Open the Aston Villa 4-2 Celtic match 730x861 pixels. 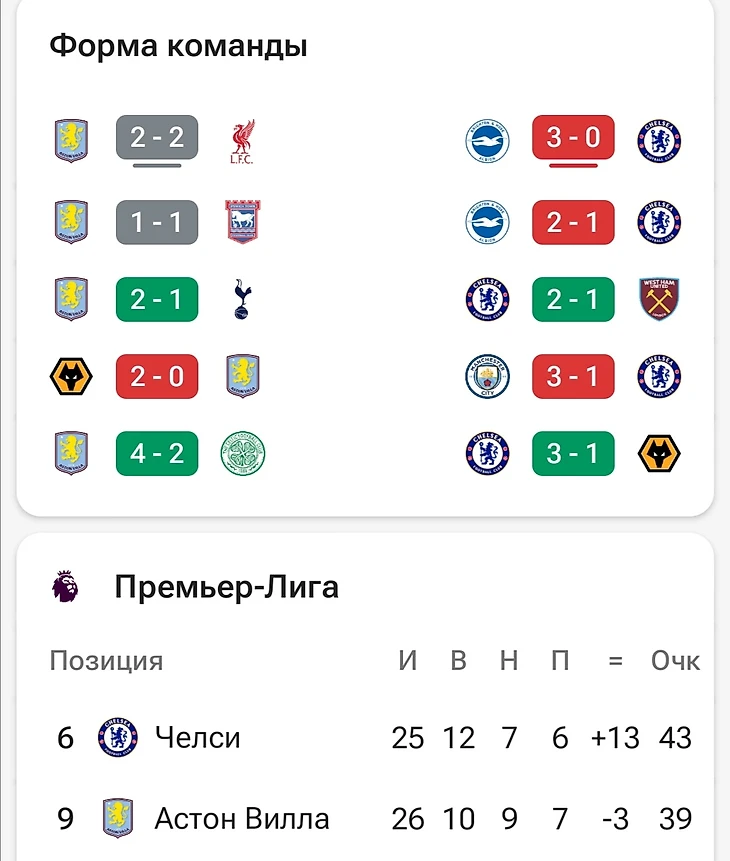tap(157, 453)
